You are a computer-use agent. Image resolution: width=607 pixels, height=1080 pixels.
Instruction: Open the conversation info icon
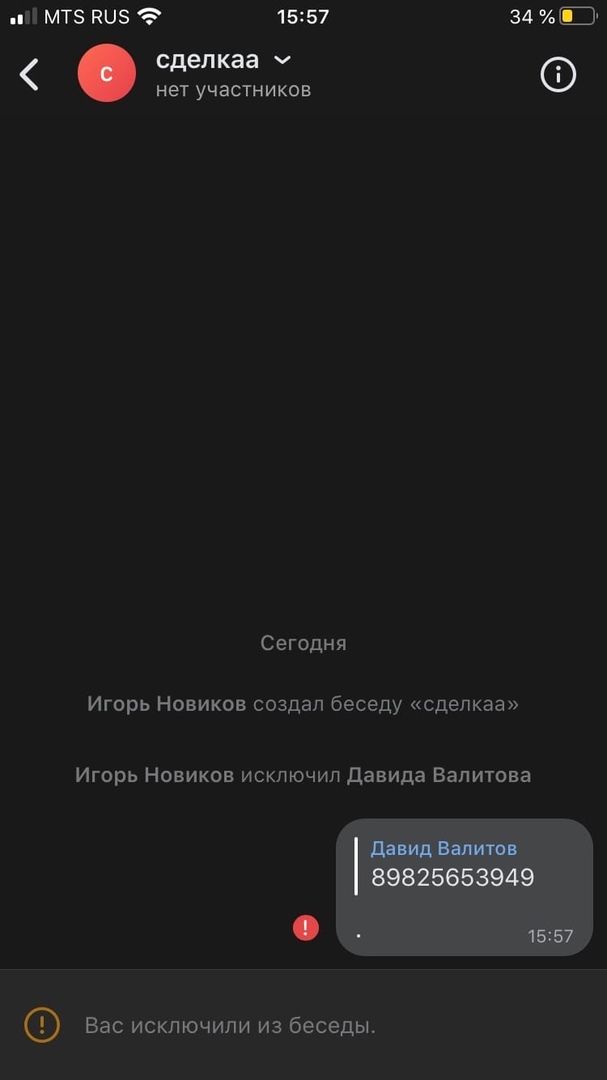tap(558, 74)
